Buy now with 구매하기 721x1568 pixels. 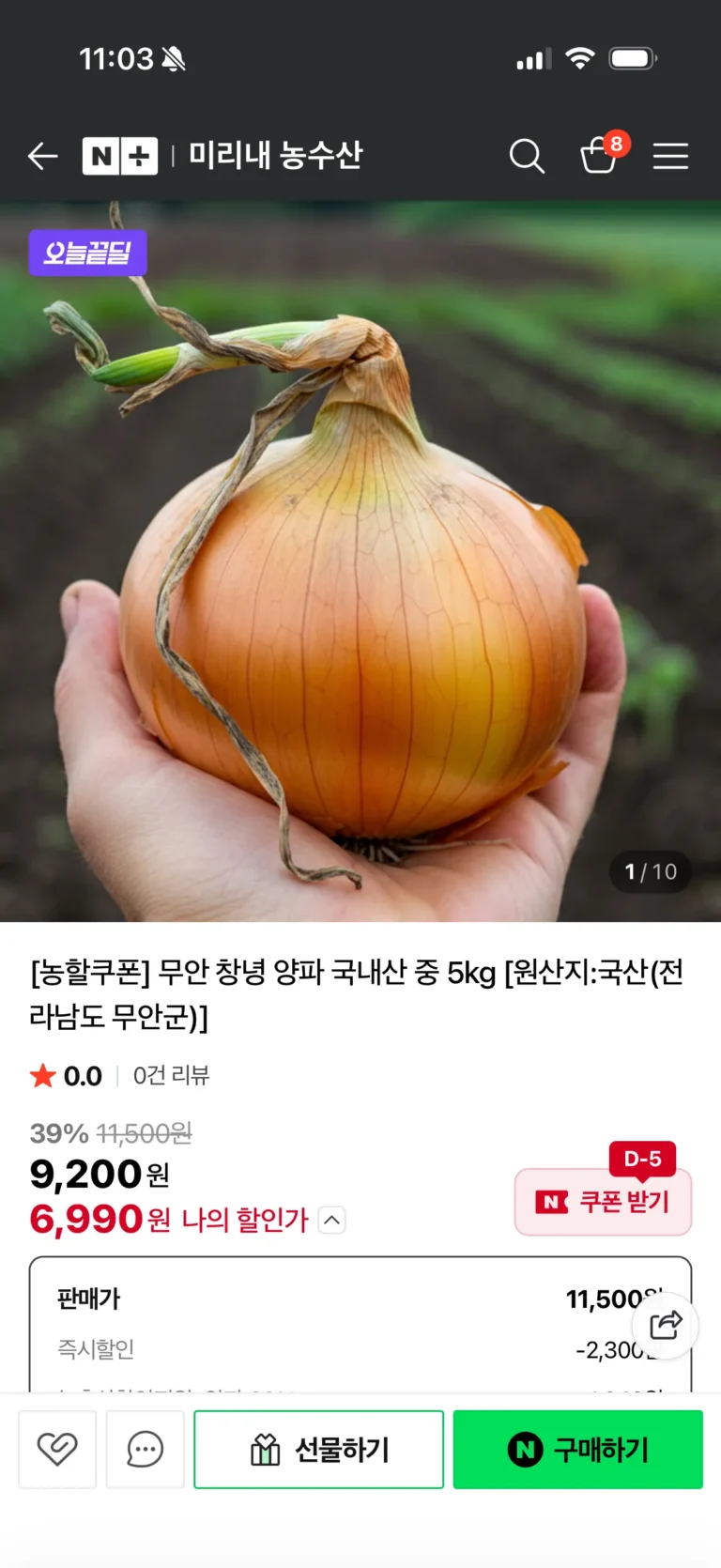click(x=577, y=1449)
